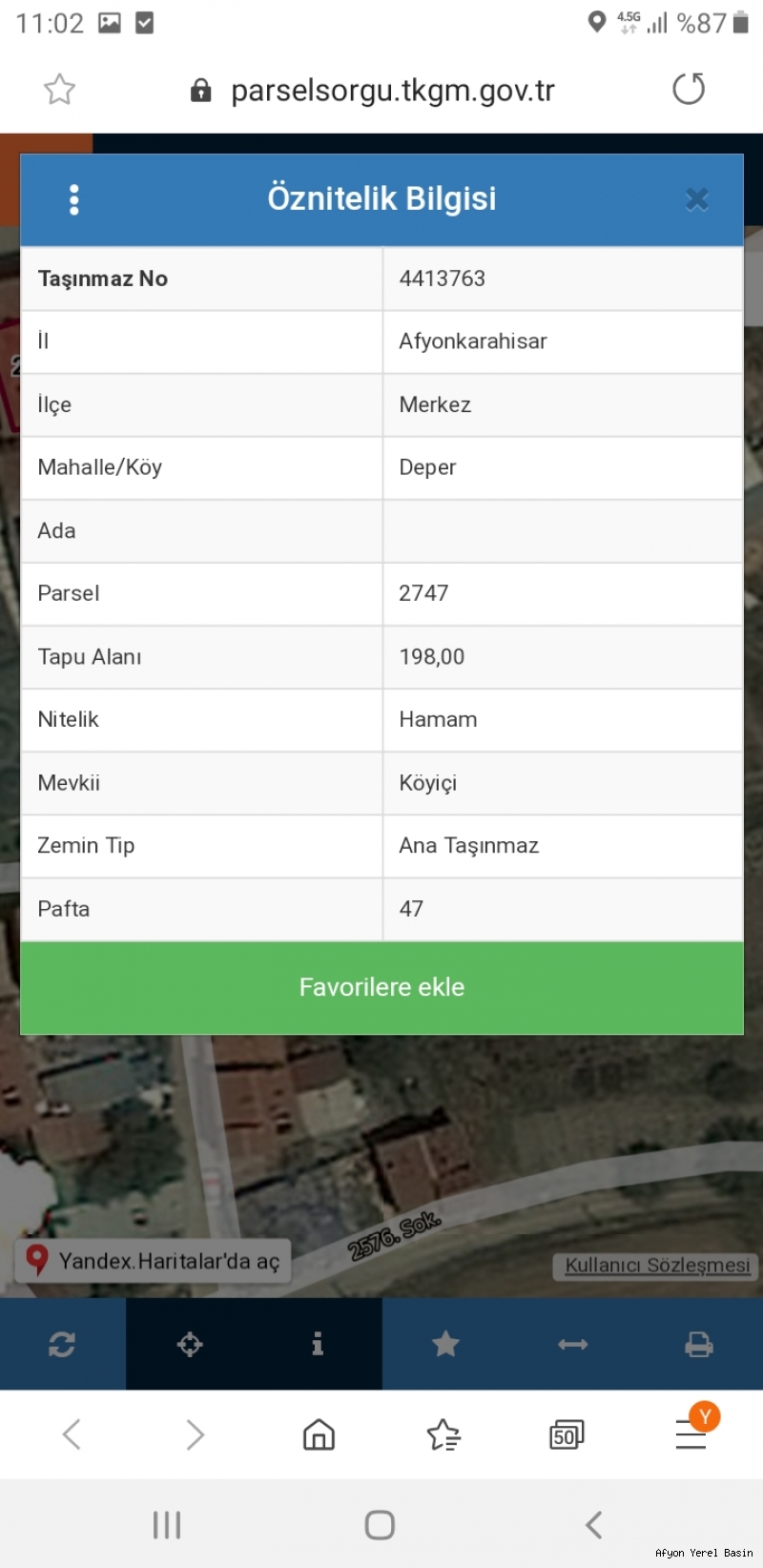This screenshot has height=1568, width=763.
Task: Open system recent apps
Action: tap(167, 1525)
